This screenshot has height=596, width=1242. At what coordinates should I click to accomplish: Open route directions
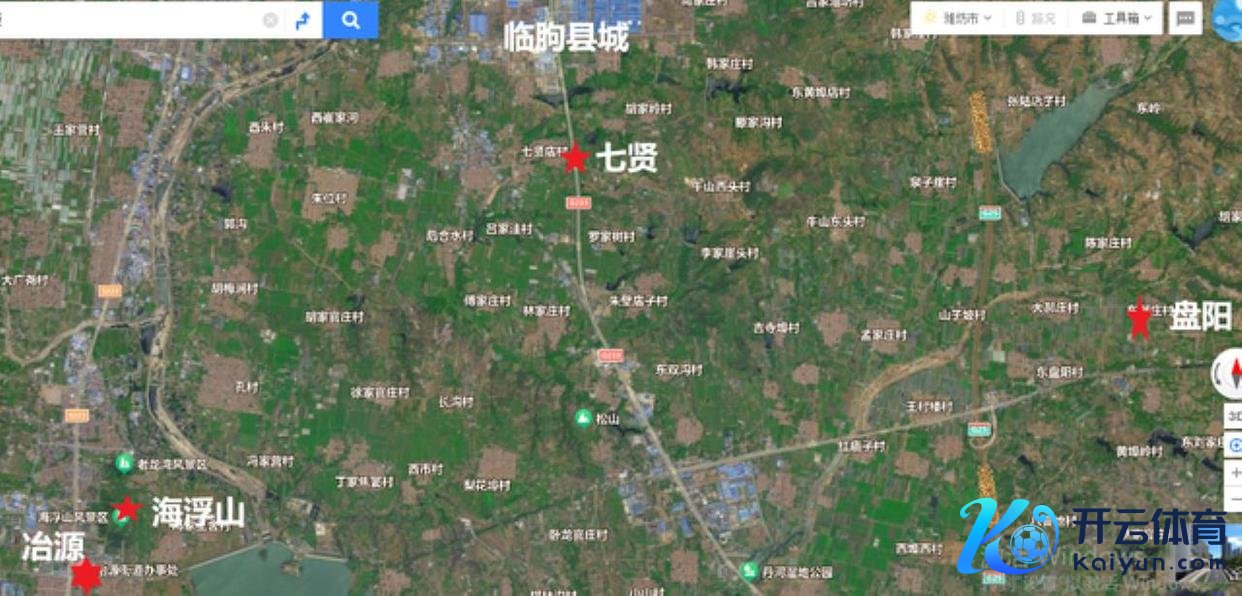pyautogui.click(x=302, y=20)
